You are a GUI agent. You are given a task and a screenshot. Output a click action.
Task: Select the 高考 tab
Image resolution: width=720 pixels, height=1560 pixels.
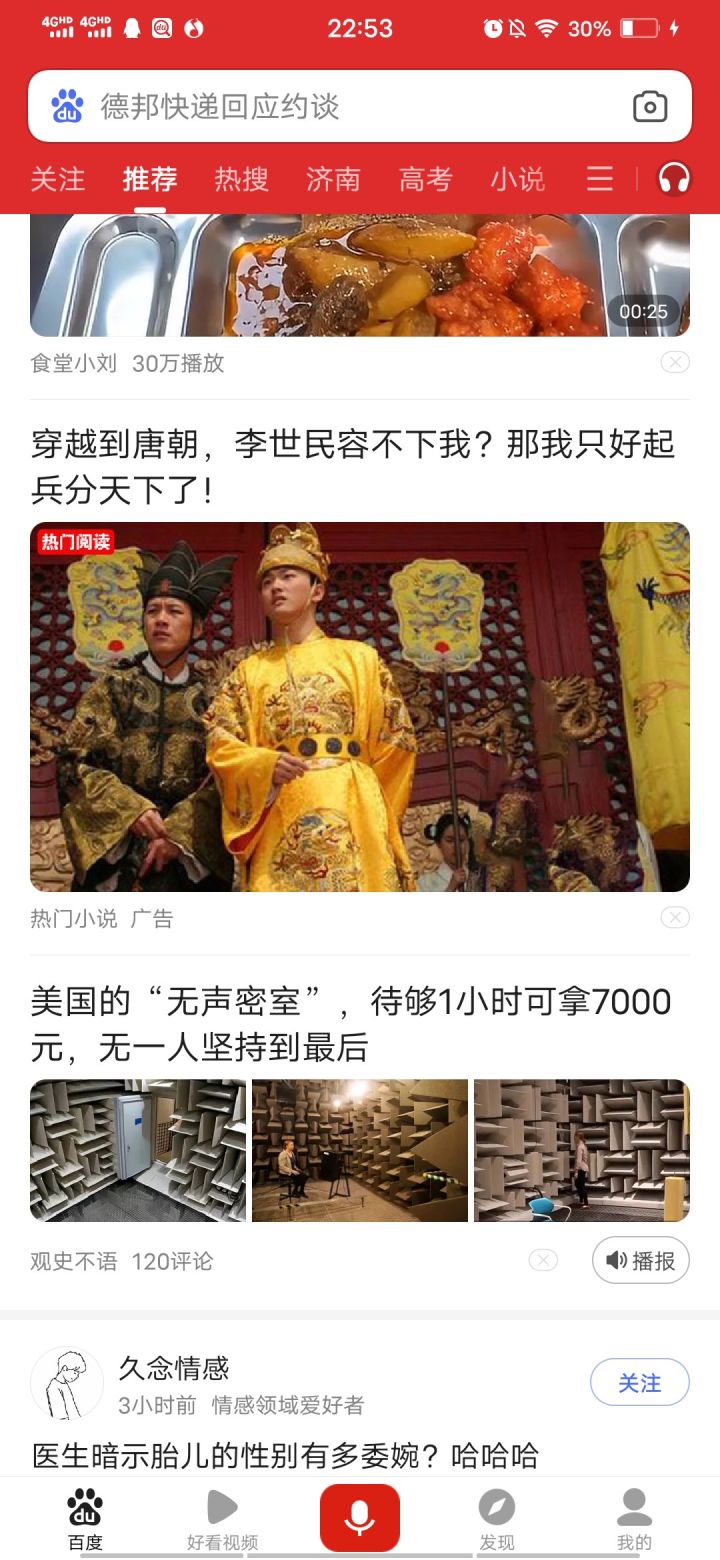[426, 179]
